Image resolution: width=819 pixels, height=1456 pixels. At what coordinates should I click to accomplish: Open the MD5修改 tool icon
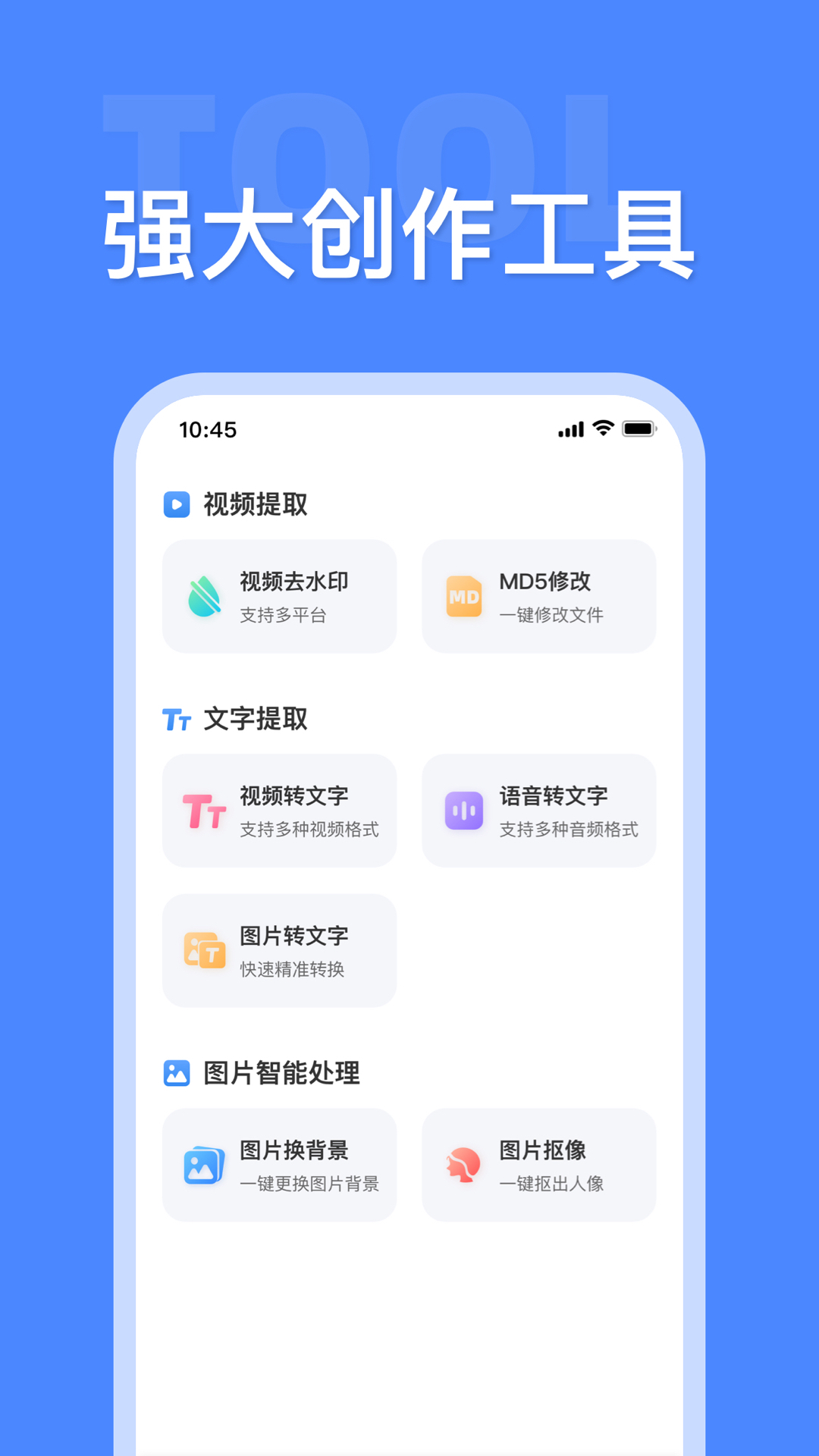pos(463,597)
